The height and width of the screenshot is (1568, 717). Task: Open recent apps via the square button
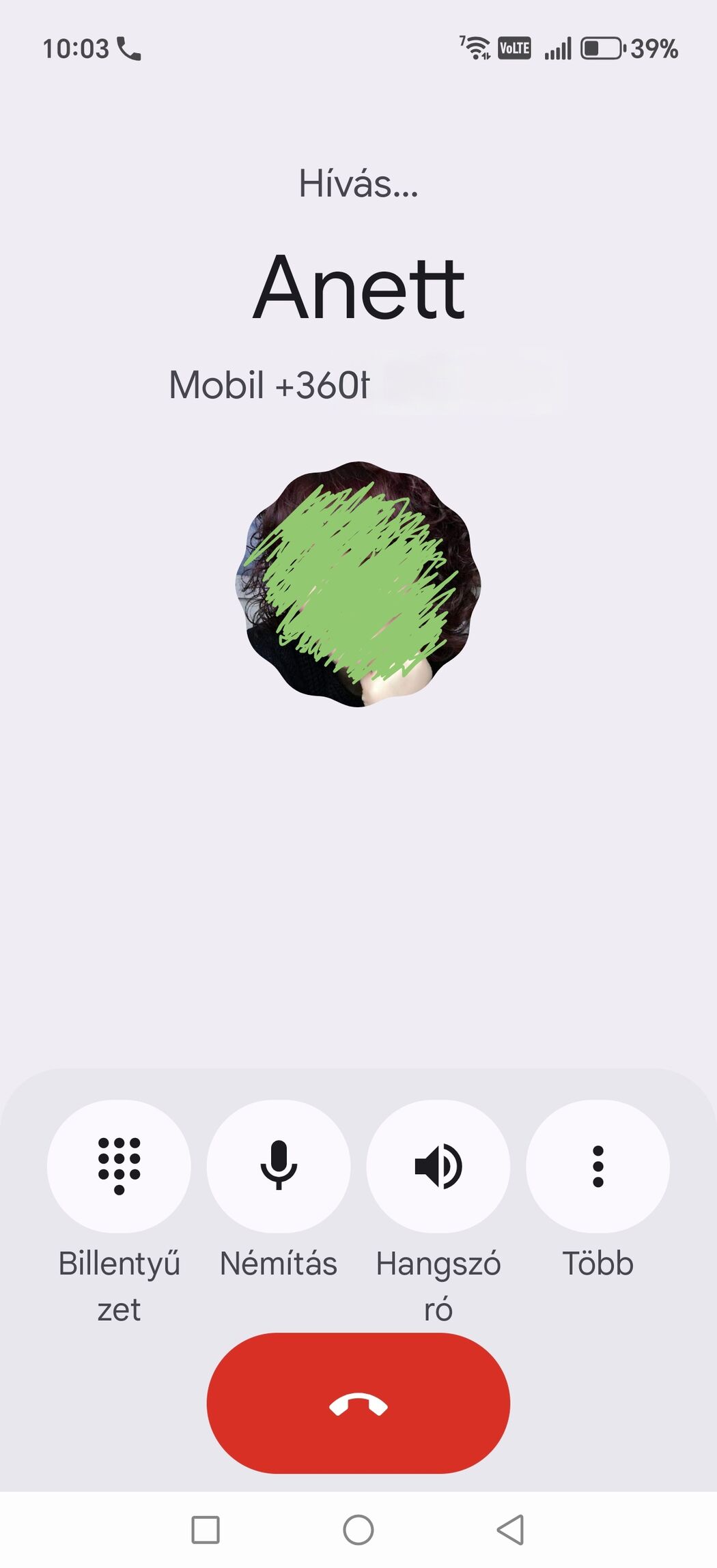[206, 1530]
